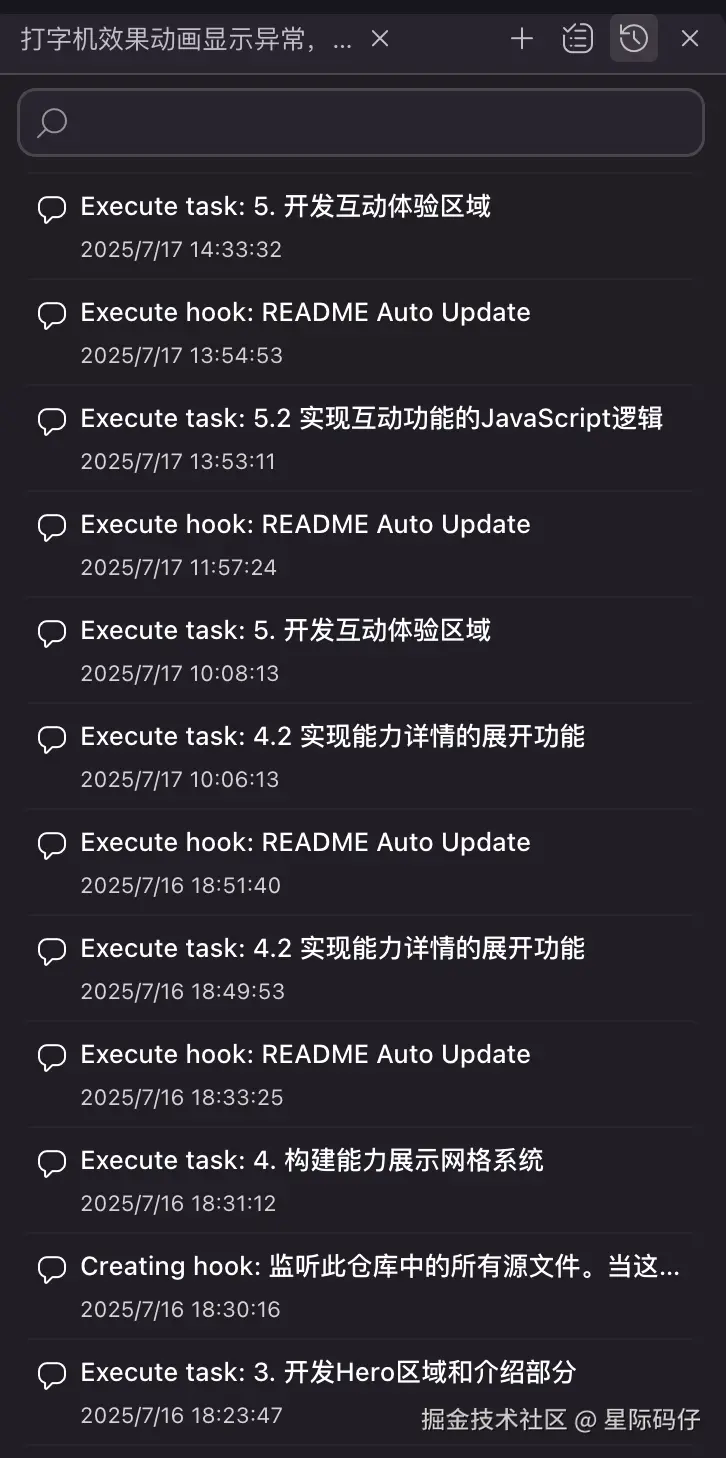
Task: Toggle the chat history clock icon
Action: pos(634,39)
